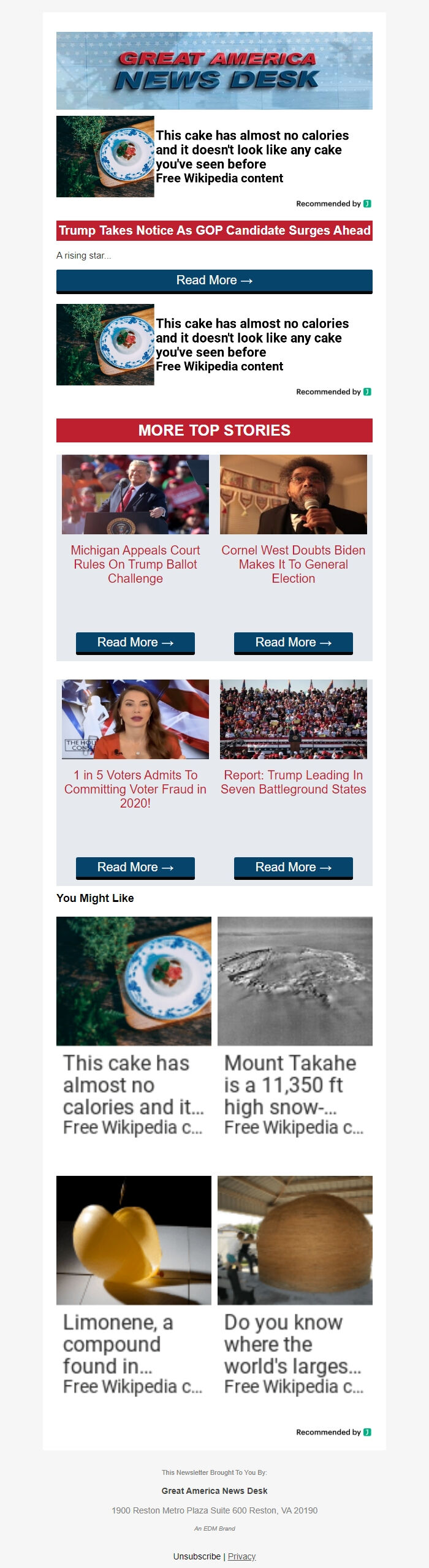Open 'Report: Trump Leading' headline link
Viewport: 429px width, 1568px height.
click(294, 782)
